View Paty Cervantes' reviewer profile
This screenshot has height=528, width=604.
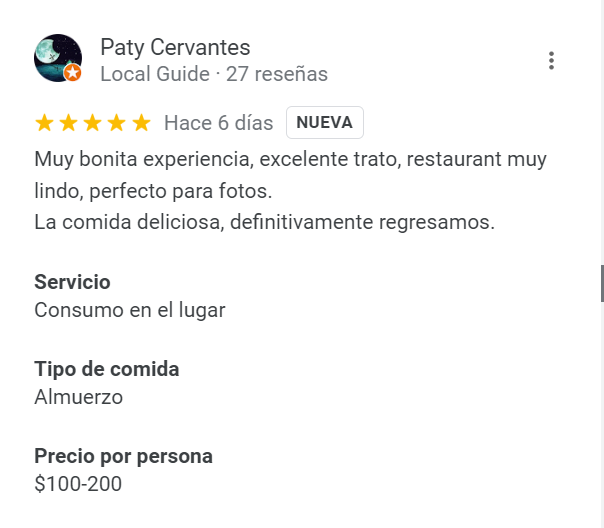click(175, 47)
